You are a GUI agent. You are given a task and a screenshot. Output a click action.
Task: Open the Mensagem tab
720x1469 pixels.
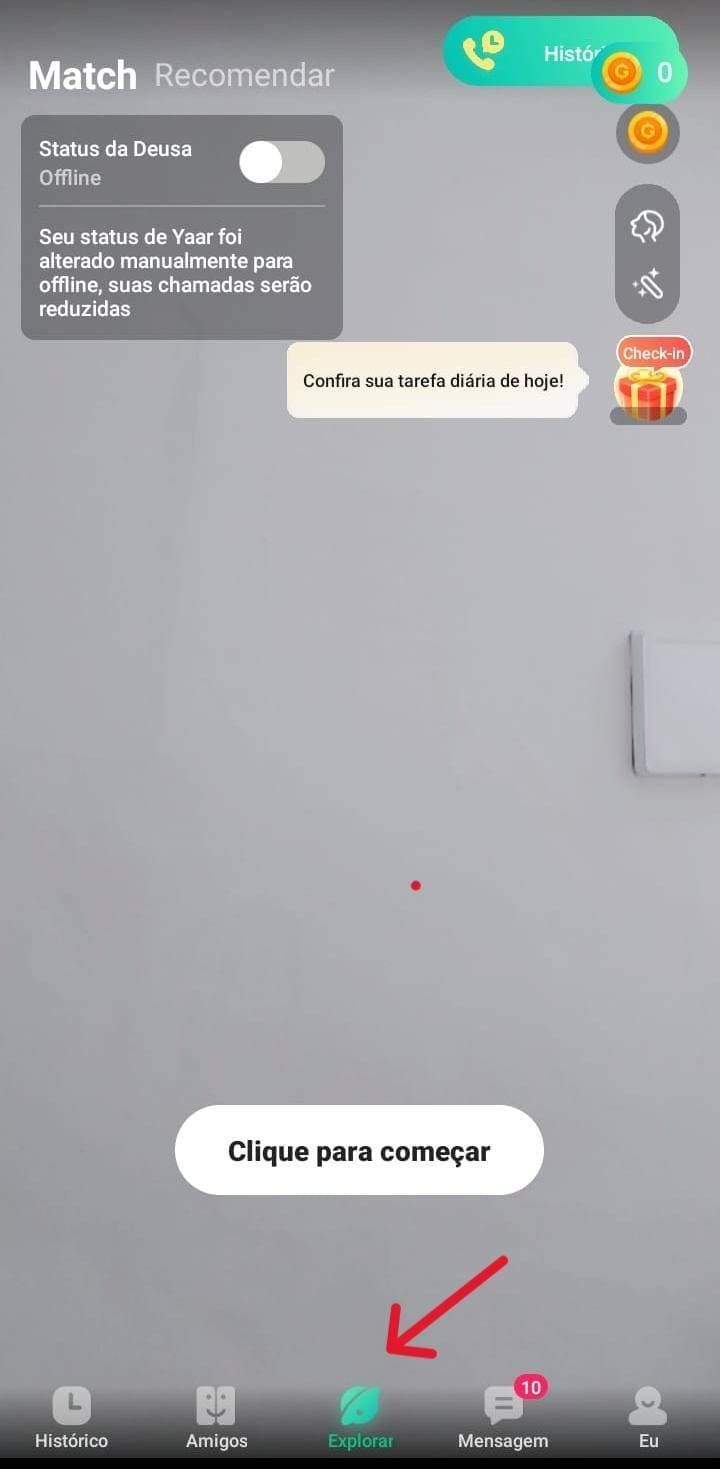tap(503, 1418)
